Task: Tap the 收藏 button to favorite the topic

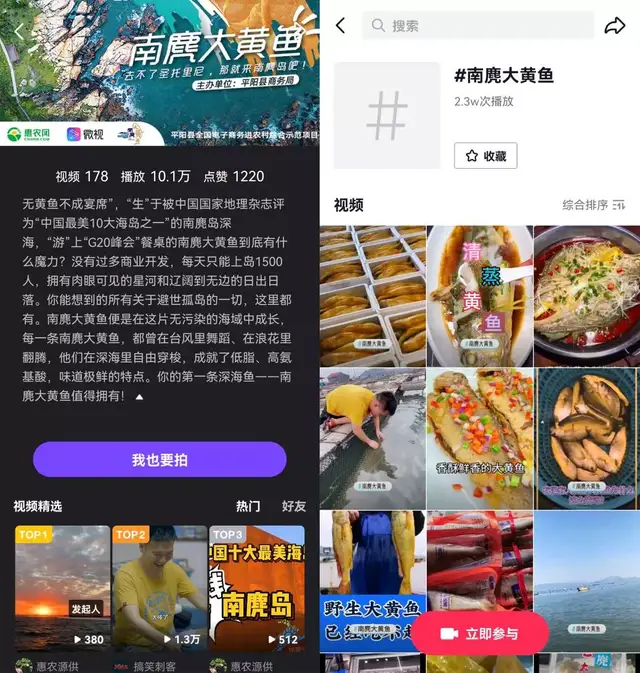Action: pyautogui.click(x=486, y=156)
